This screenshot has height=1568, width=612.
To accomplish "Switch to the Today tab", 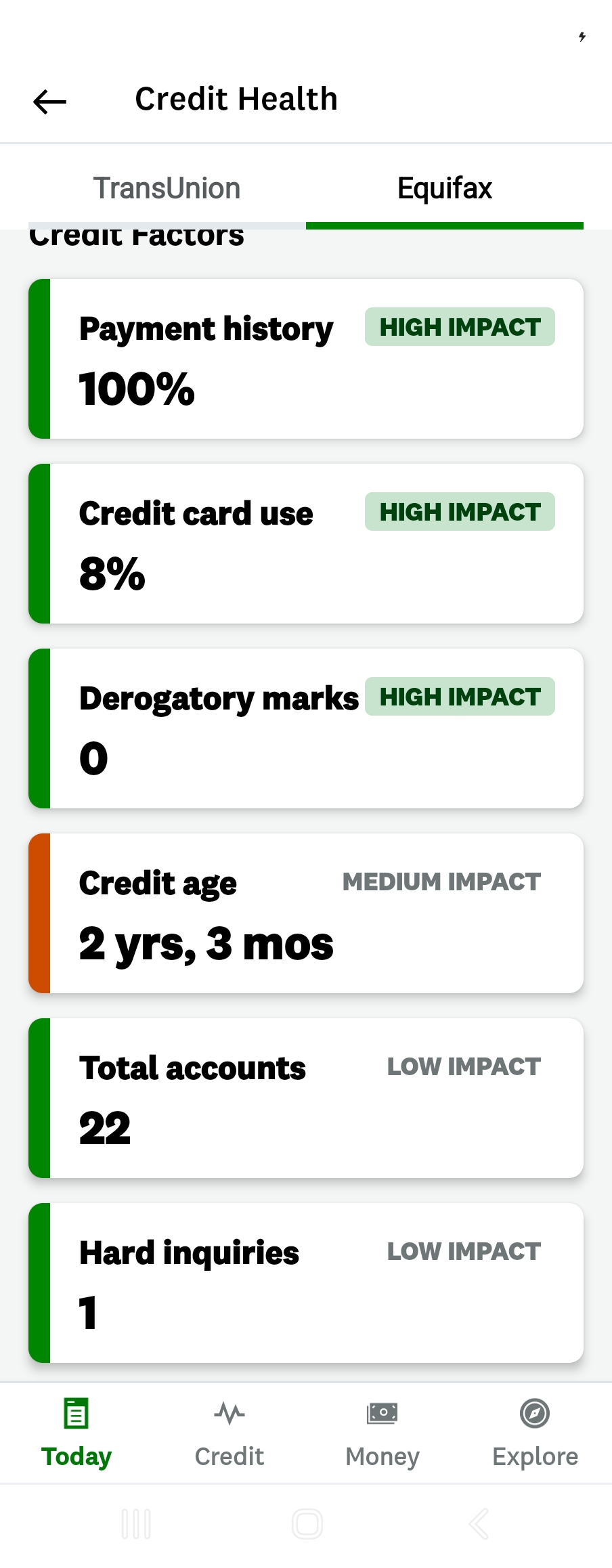I will coord(76,1433).
